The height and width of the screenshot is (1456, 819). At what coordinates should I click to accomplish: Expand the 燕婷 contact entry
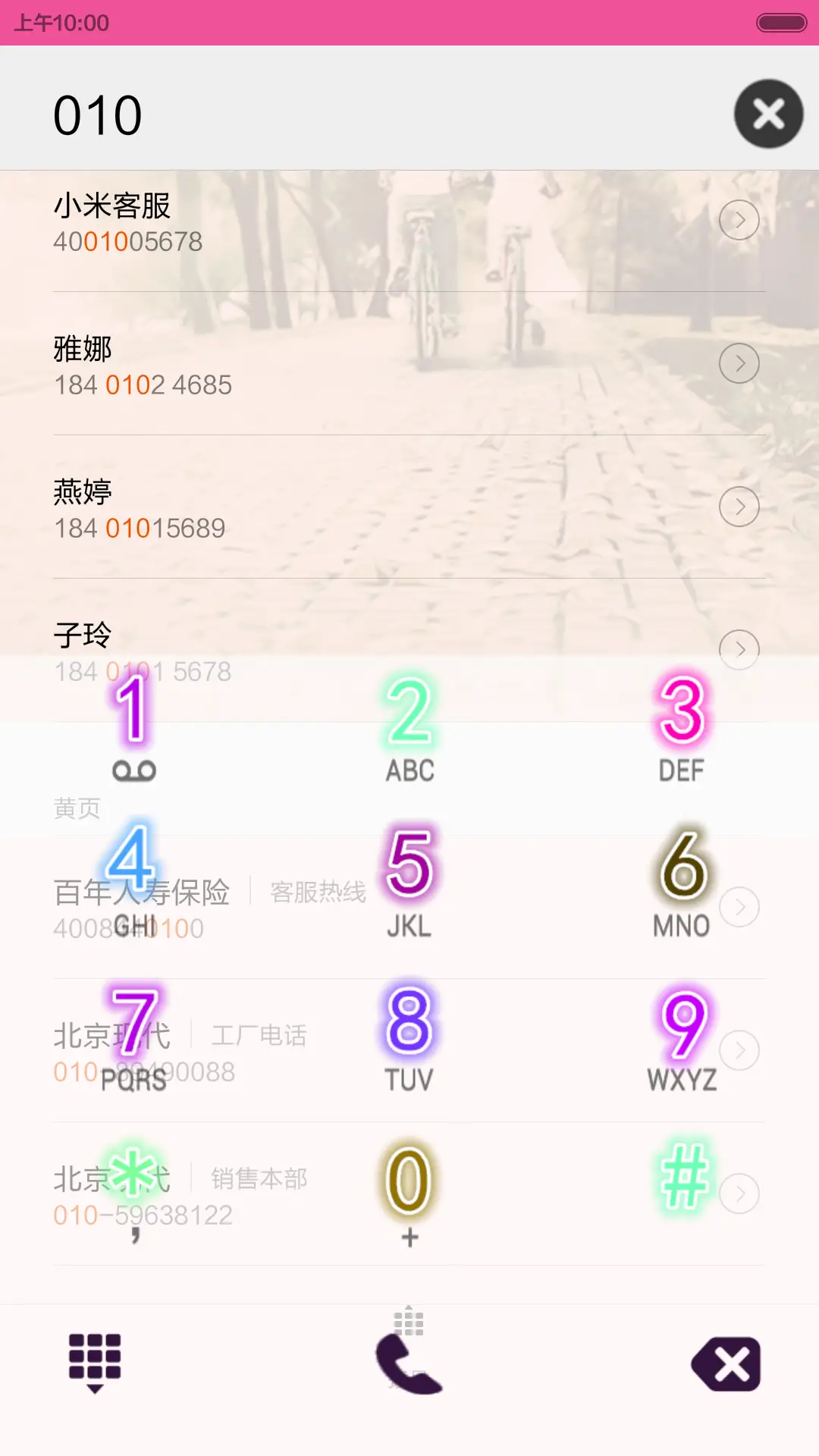738,506
